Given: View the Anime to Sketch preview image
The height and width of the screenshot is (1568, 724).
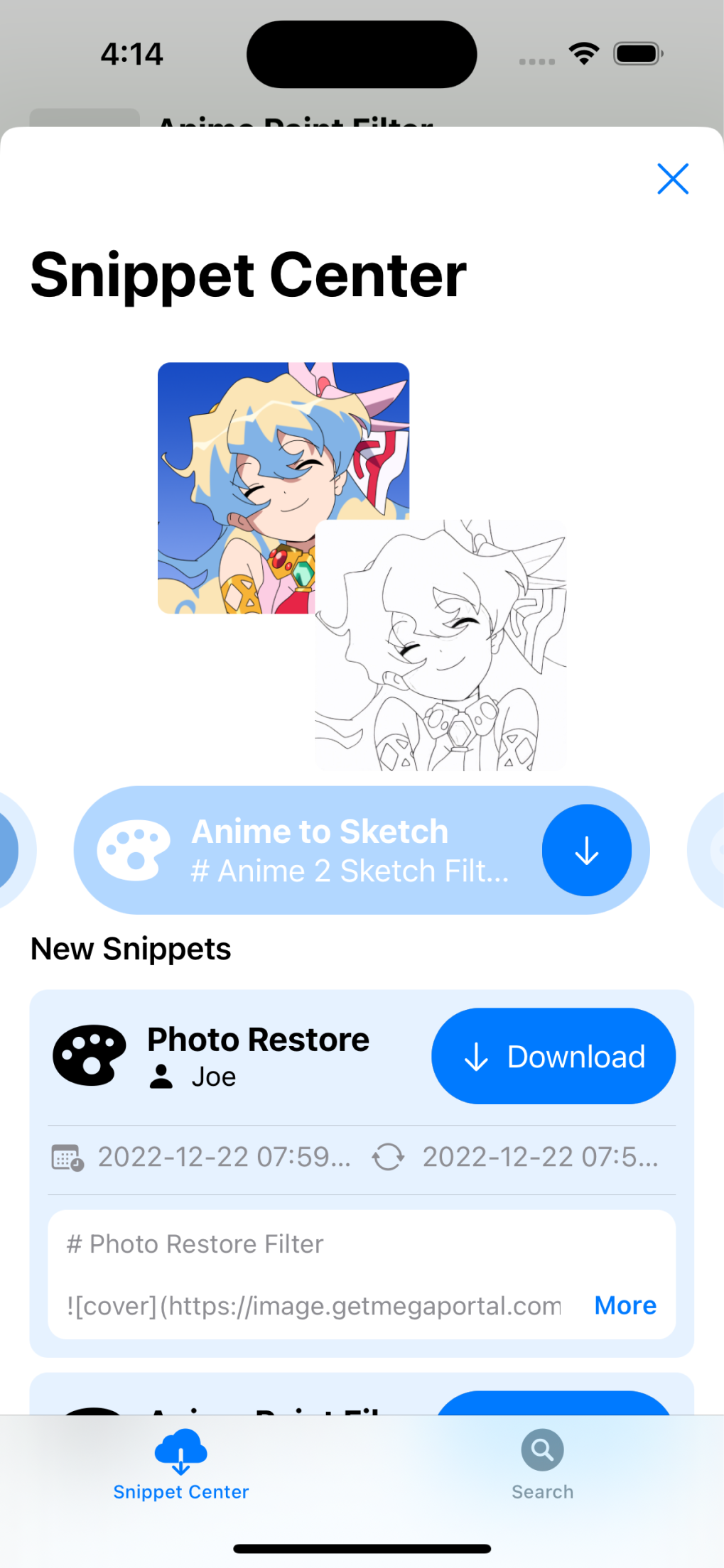Looking at the screenshot, I should (361, 566).
